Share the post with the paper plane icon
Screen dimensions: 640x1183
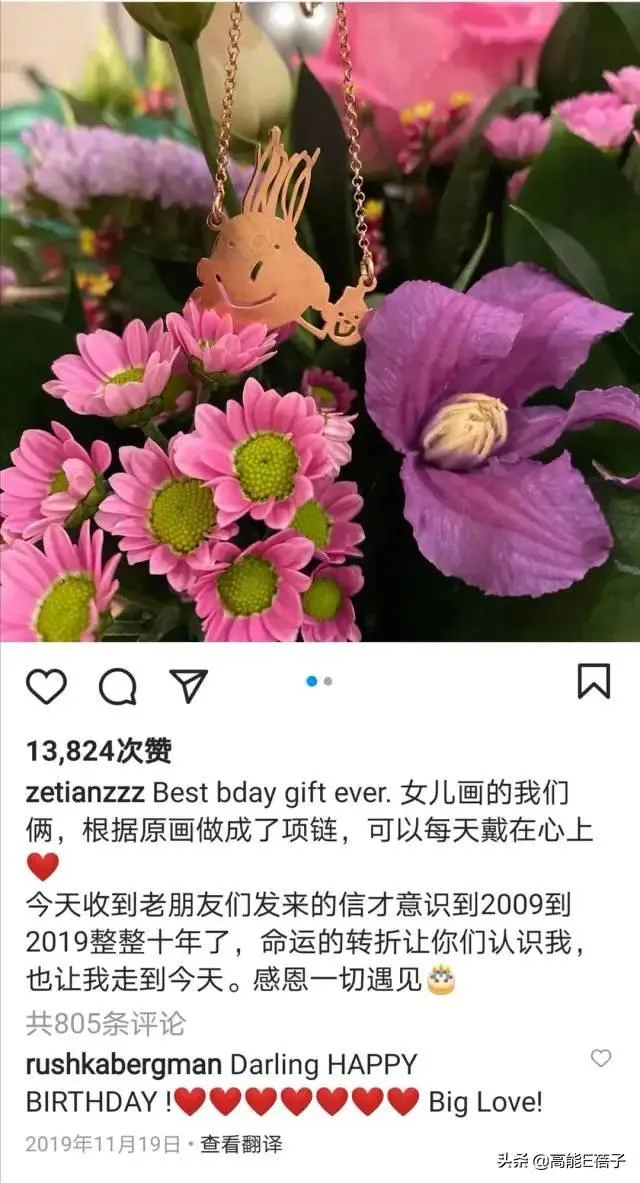pos(188,686)
